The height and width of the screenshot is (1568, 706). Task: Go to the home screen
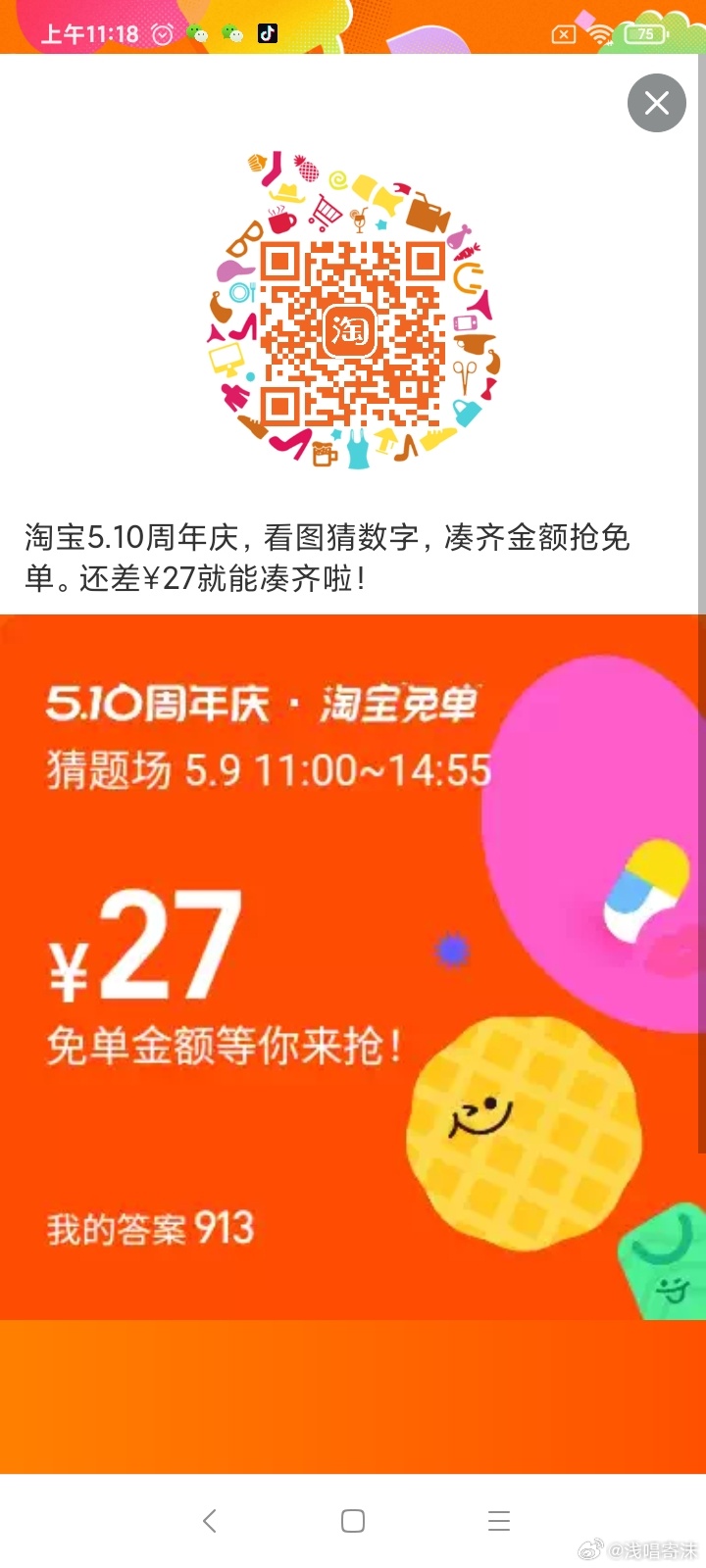point(353,1520)
